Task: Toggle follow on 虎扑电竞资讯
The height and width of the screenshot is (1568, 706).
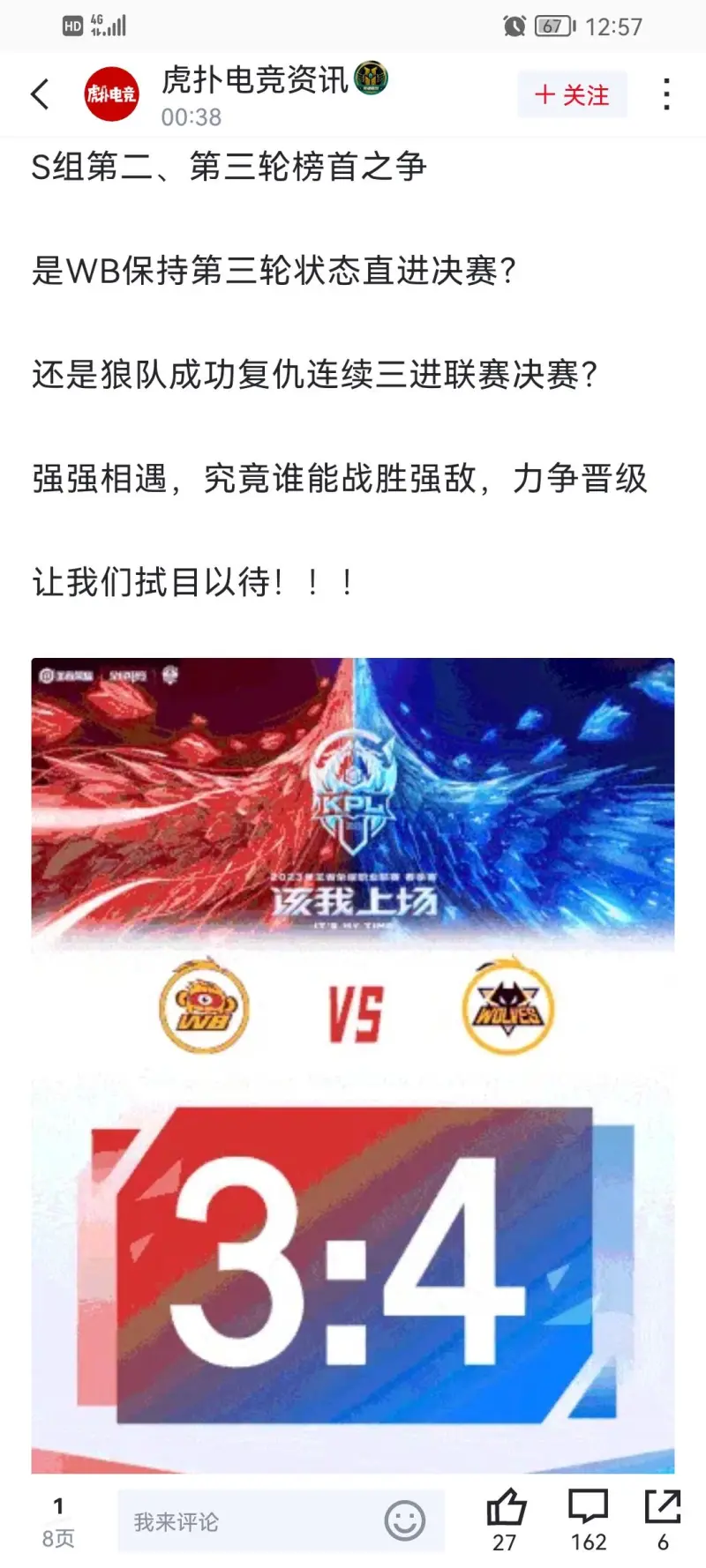Action: [572, 95]
